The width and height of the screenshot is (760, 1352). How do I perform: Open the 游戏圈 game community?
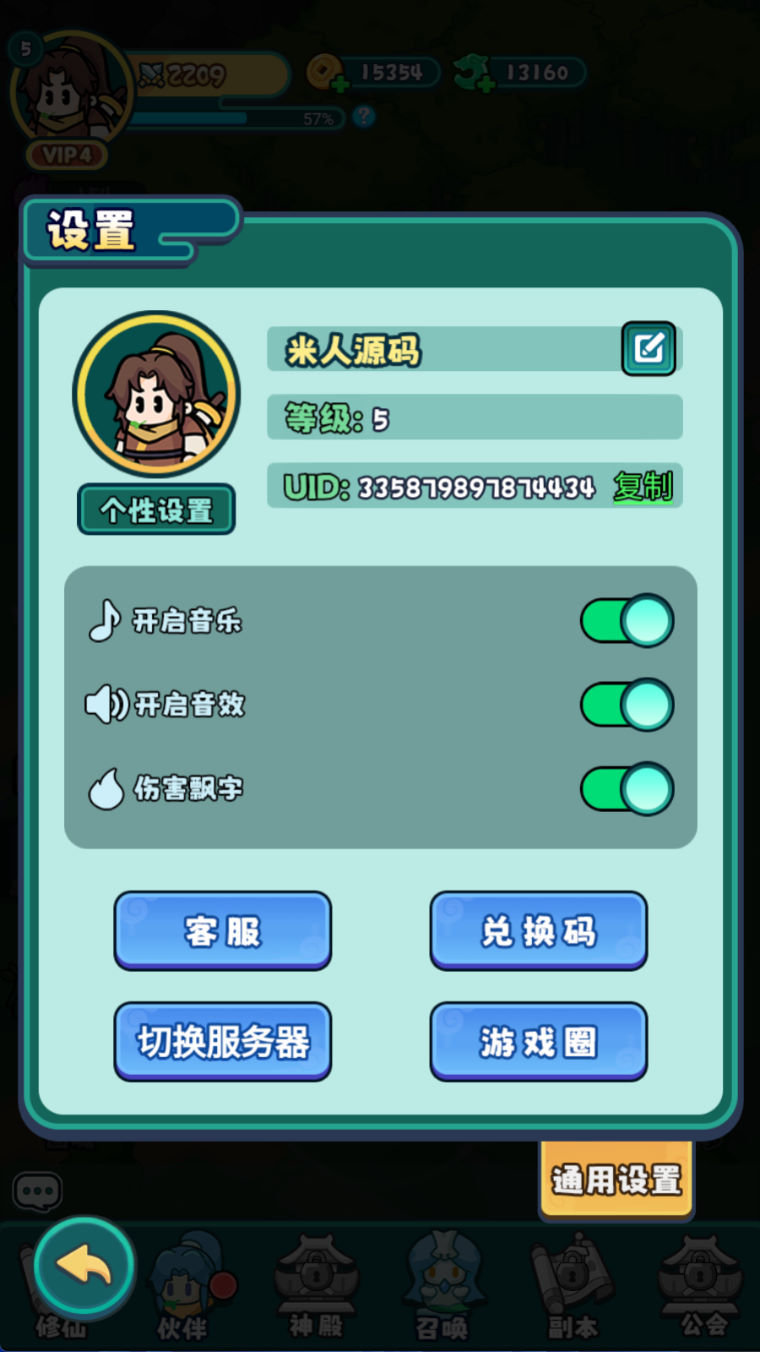tap(538, 1042)
